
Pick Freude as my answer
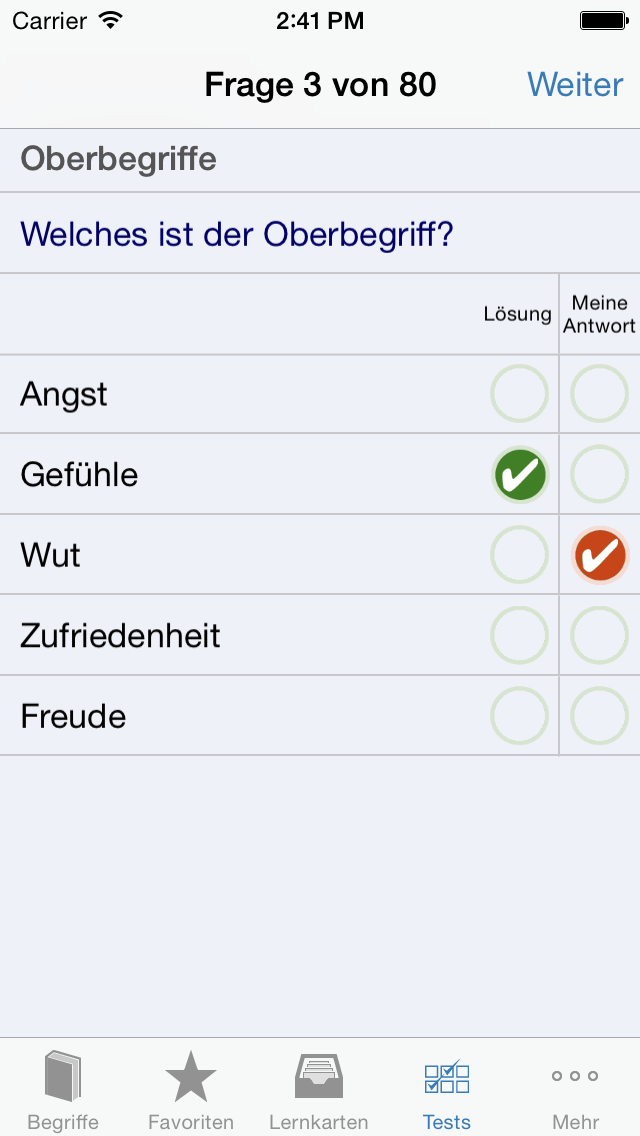(599, 716)
